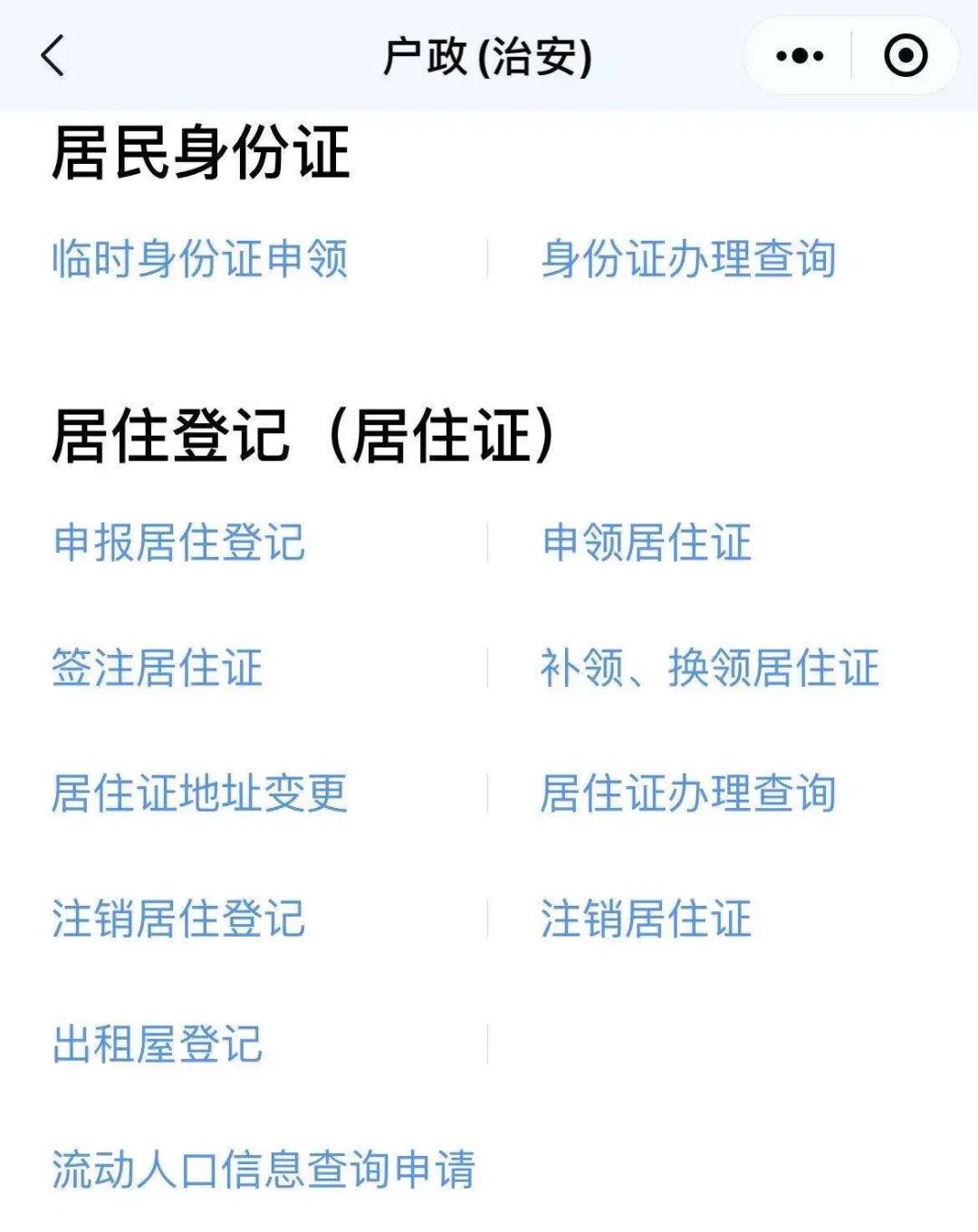
Task: Open 流动人口信息查询申请
Action: tap(264, 1169)
